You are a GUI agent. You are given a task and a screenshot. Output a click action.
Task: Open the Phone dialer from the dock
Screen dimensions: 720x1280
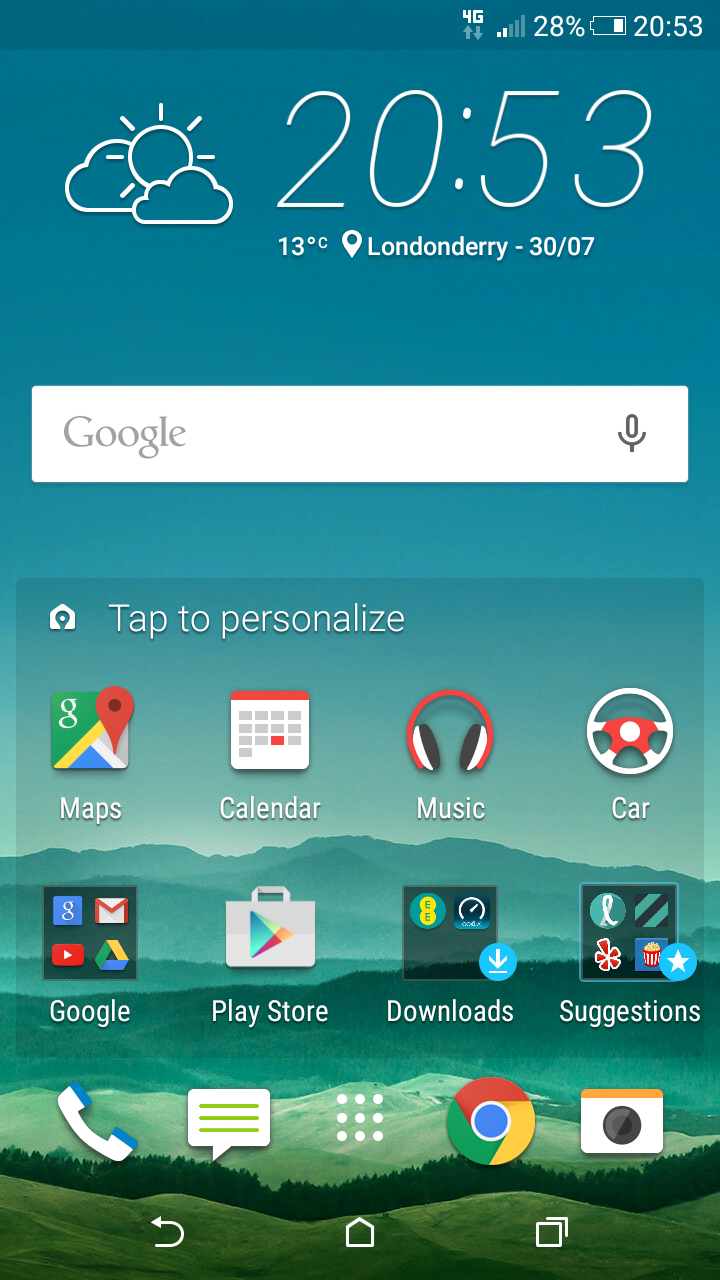click(x=96, y=1122)
